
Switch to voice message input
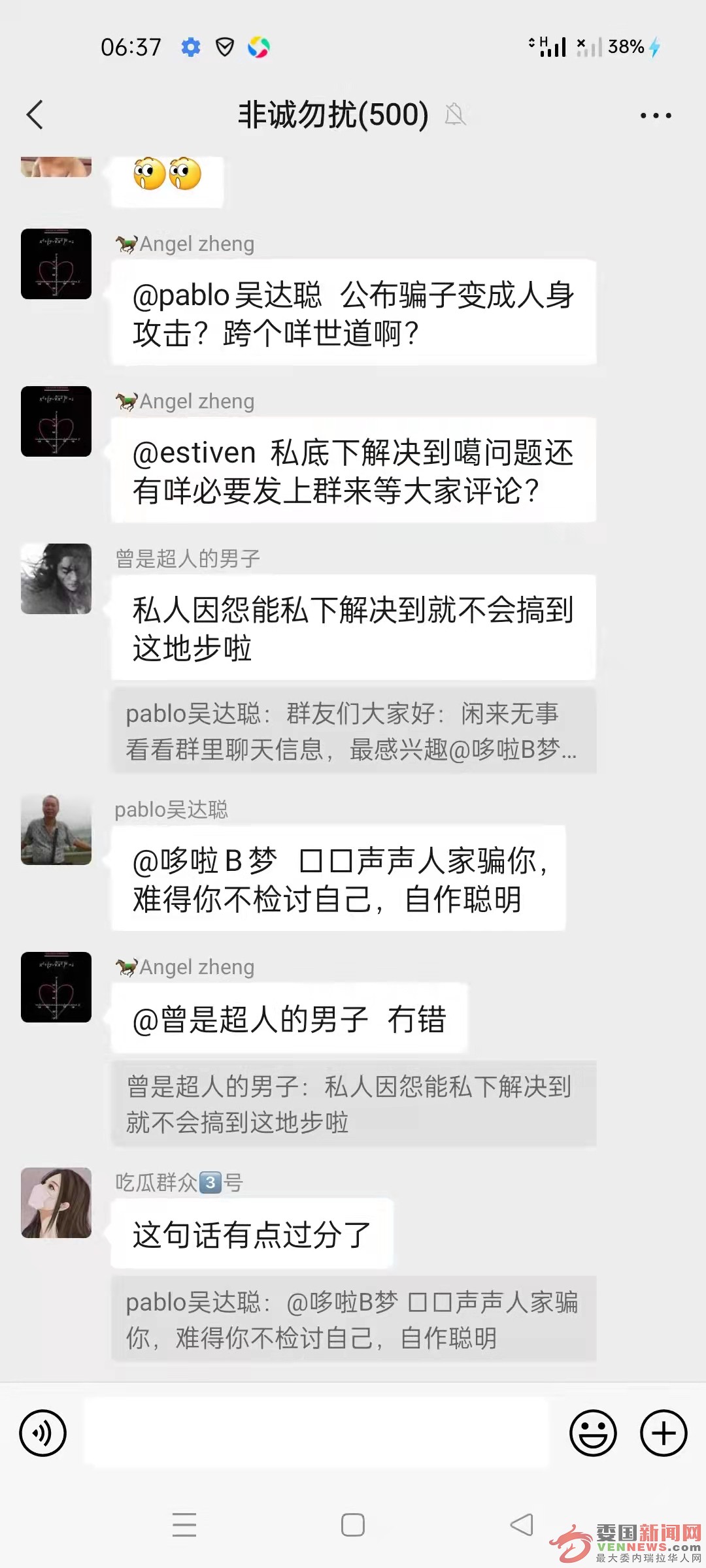(43, 1433)
